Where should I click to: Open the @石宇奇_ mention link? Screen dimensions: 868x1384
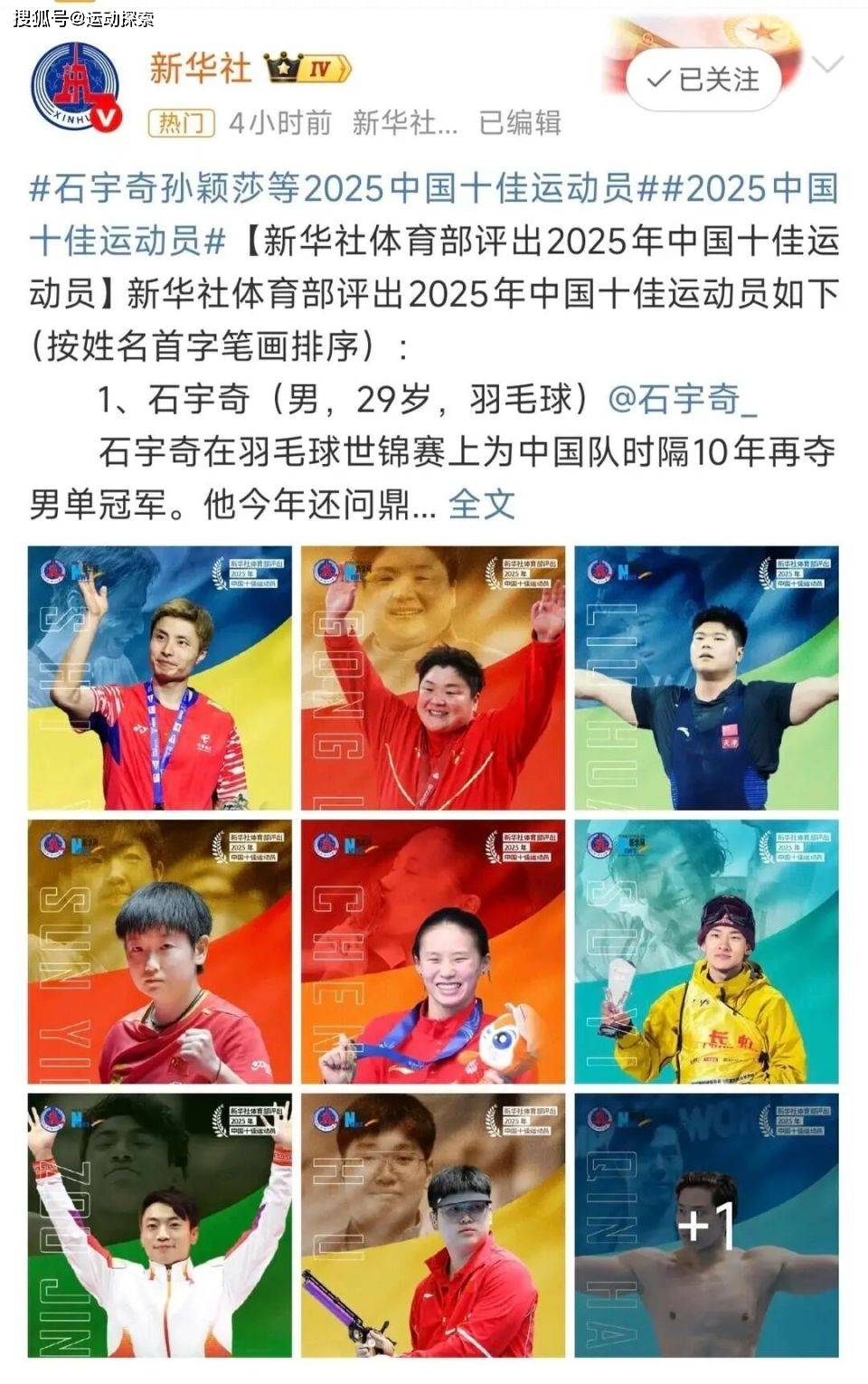click(x=683, y=398)
